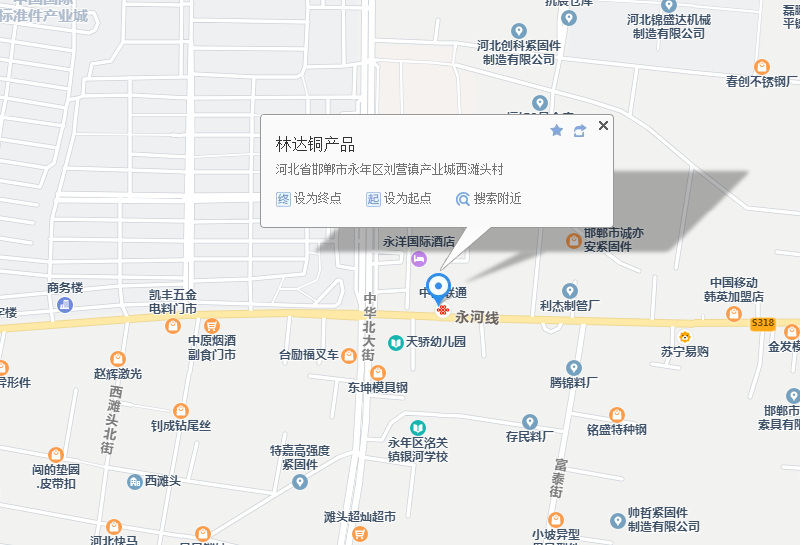Favorite 林达铜产品 with the star icon

click(x=557, y=131)
